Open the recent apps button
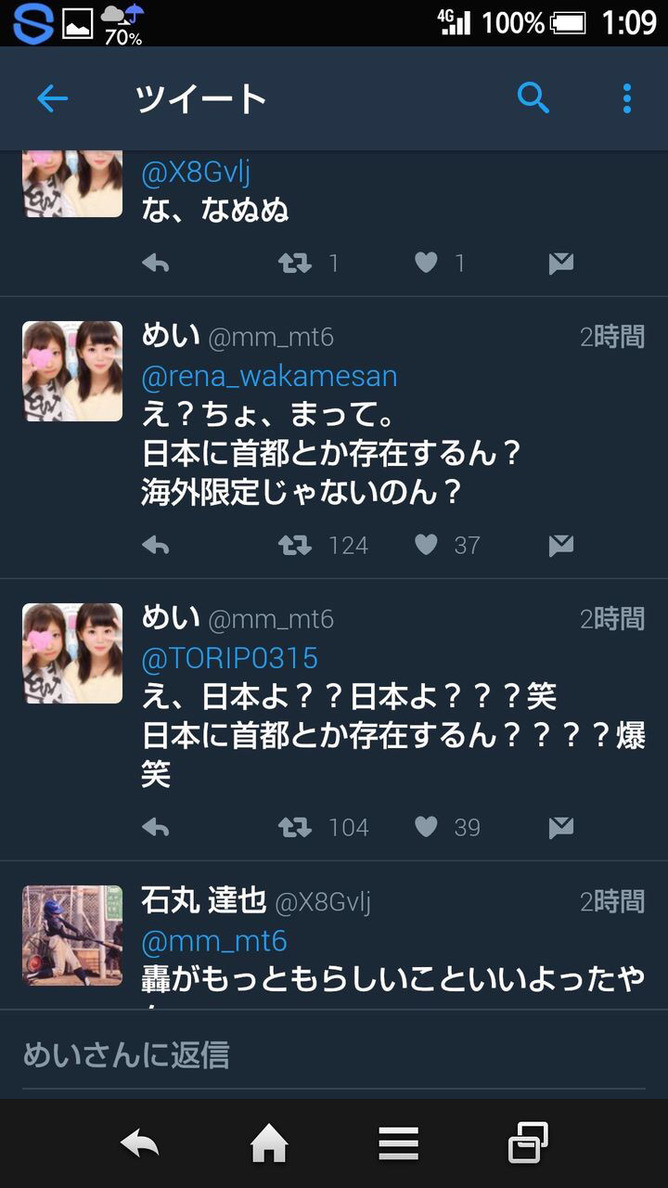Screen dimensions: 668x1188 pos(528,1143)
